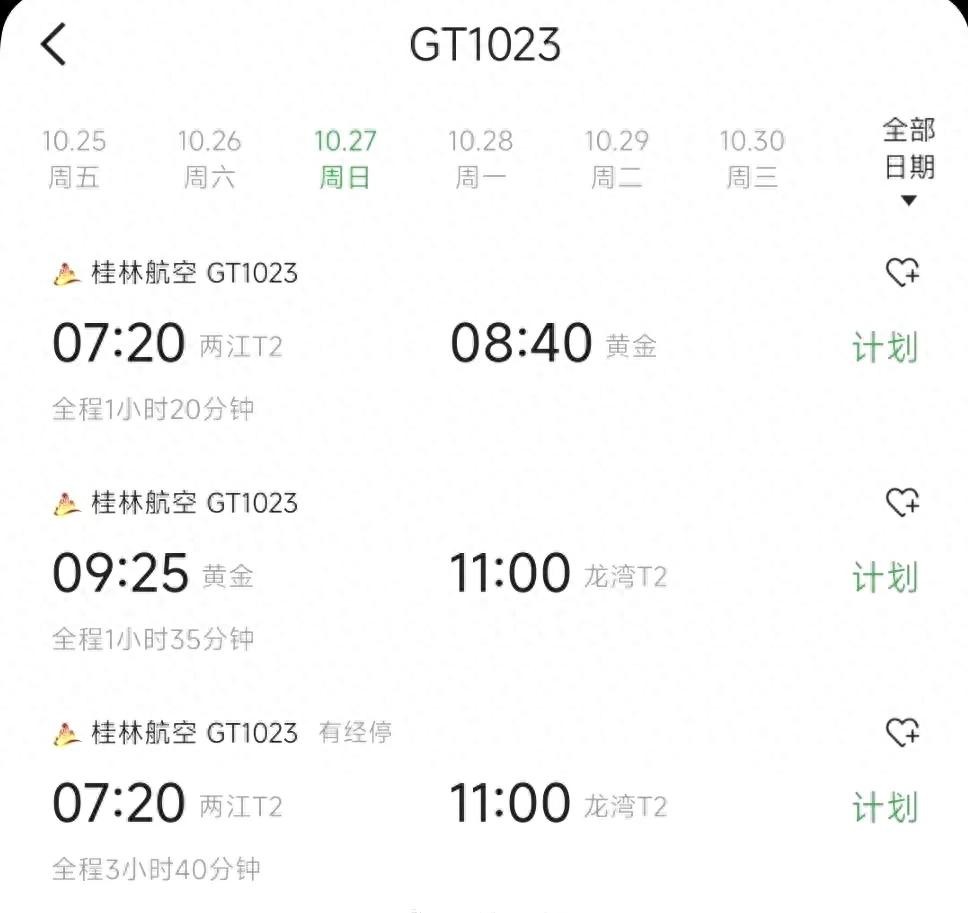View the 10.30 周三 schedule
Image resolution: width=968 pixels, height=913 pixels.
[752, 159]
